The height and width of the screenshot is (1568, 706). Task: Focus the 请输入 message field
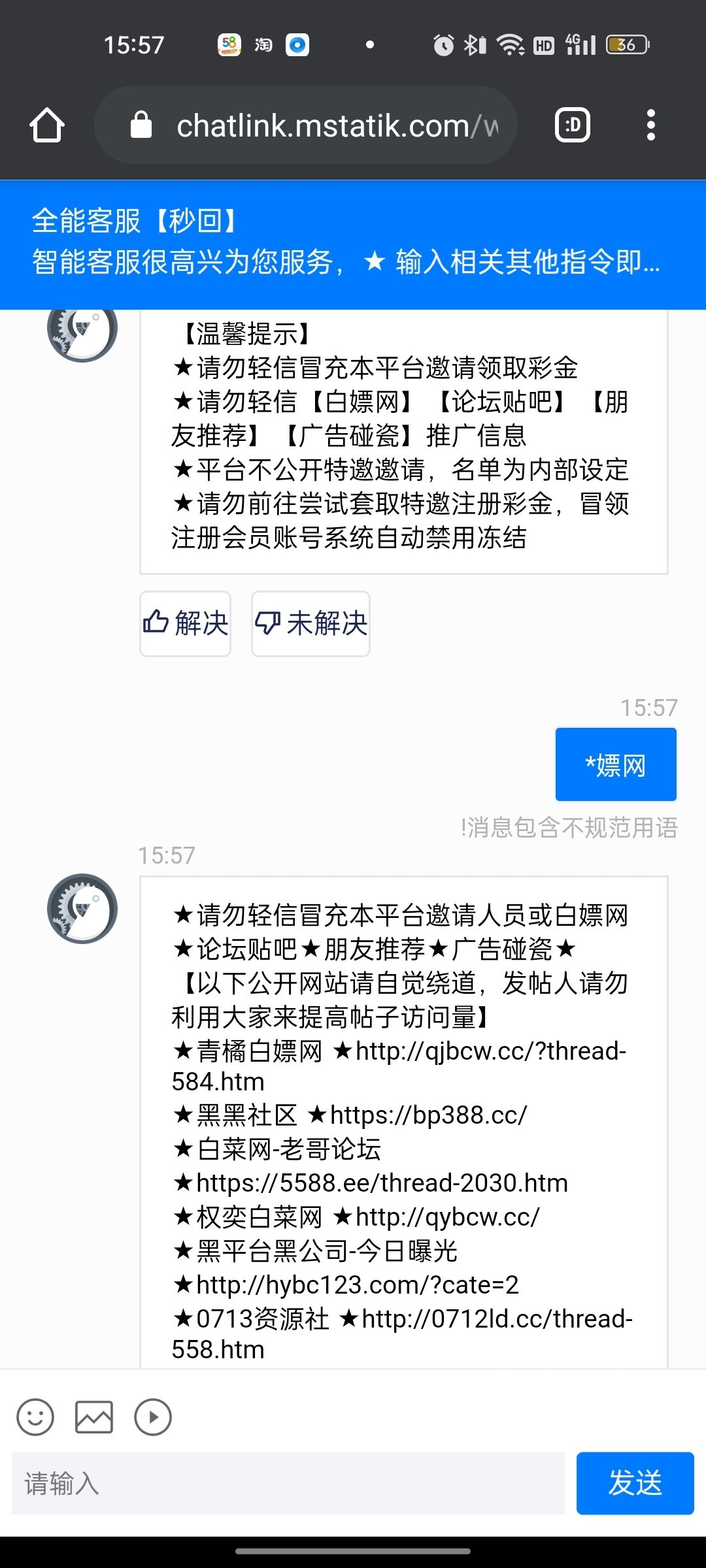coord(288,1483)
